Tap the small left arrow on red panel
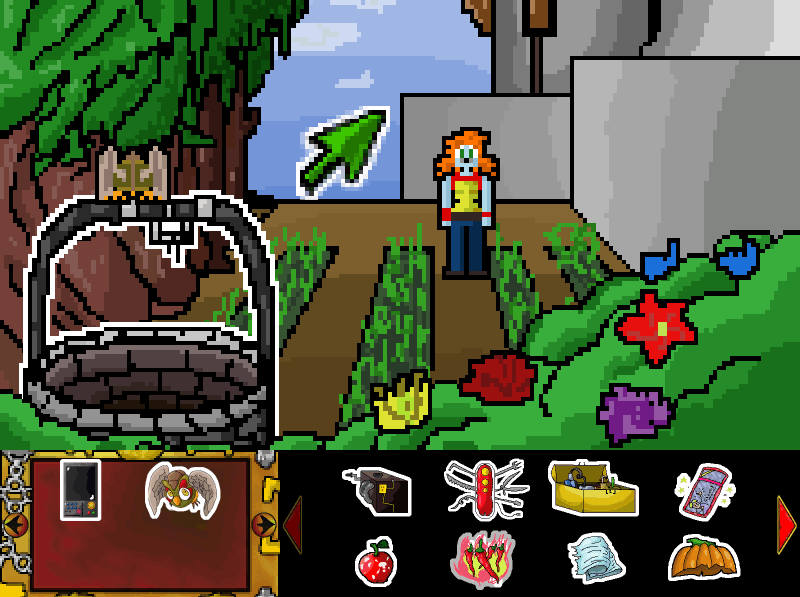 click(13, 524)
